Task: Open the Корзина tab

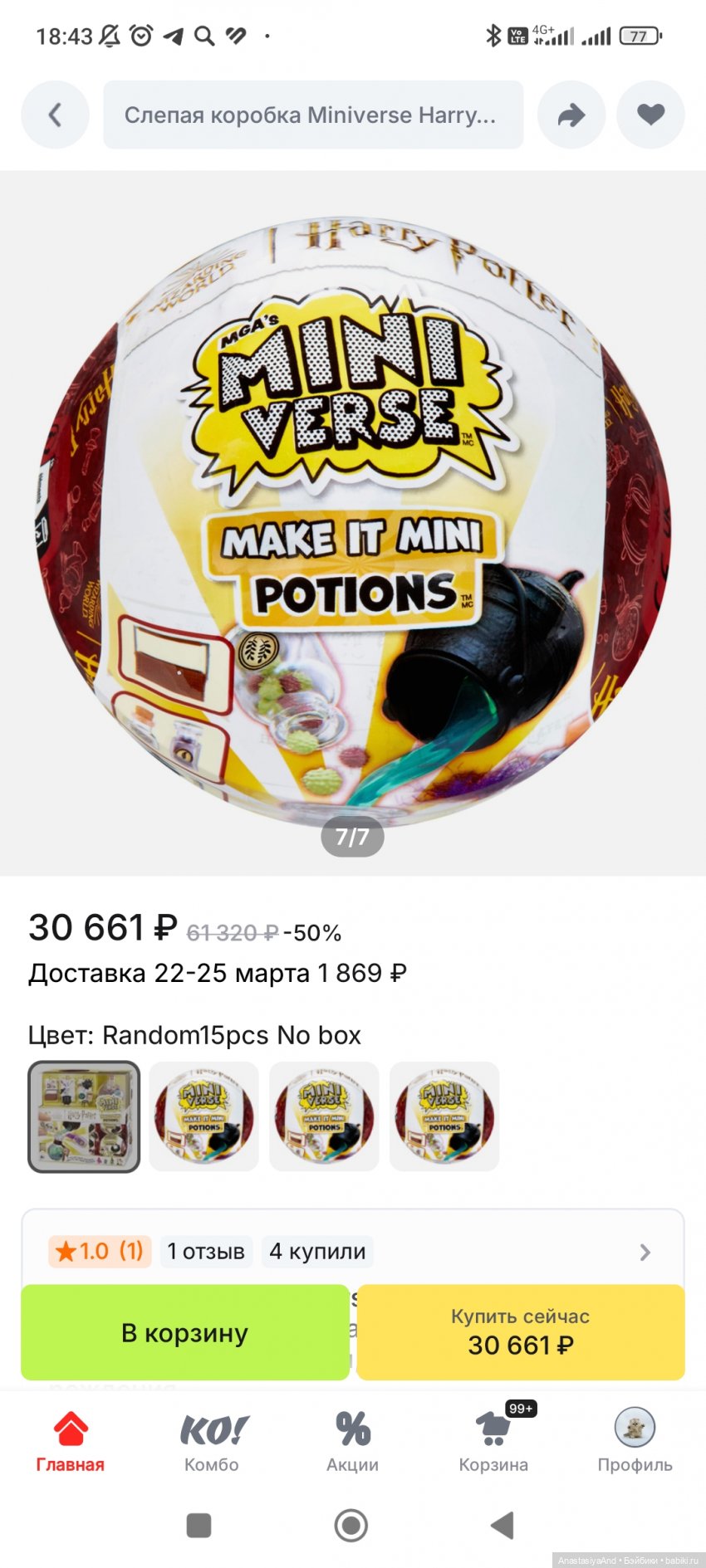Action: click(x=493, y=1441)
